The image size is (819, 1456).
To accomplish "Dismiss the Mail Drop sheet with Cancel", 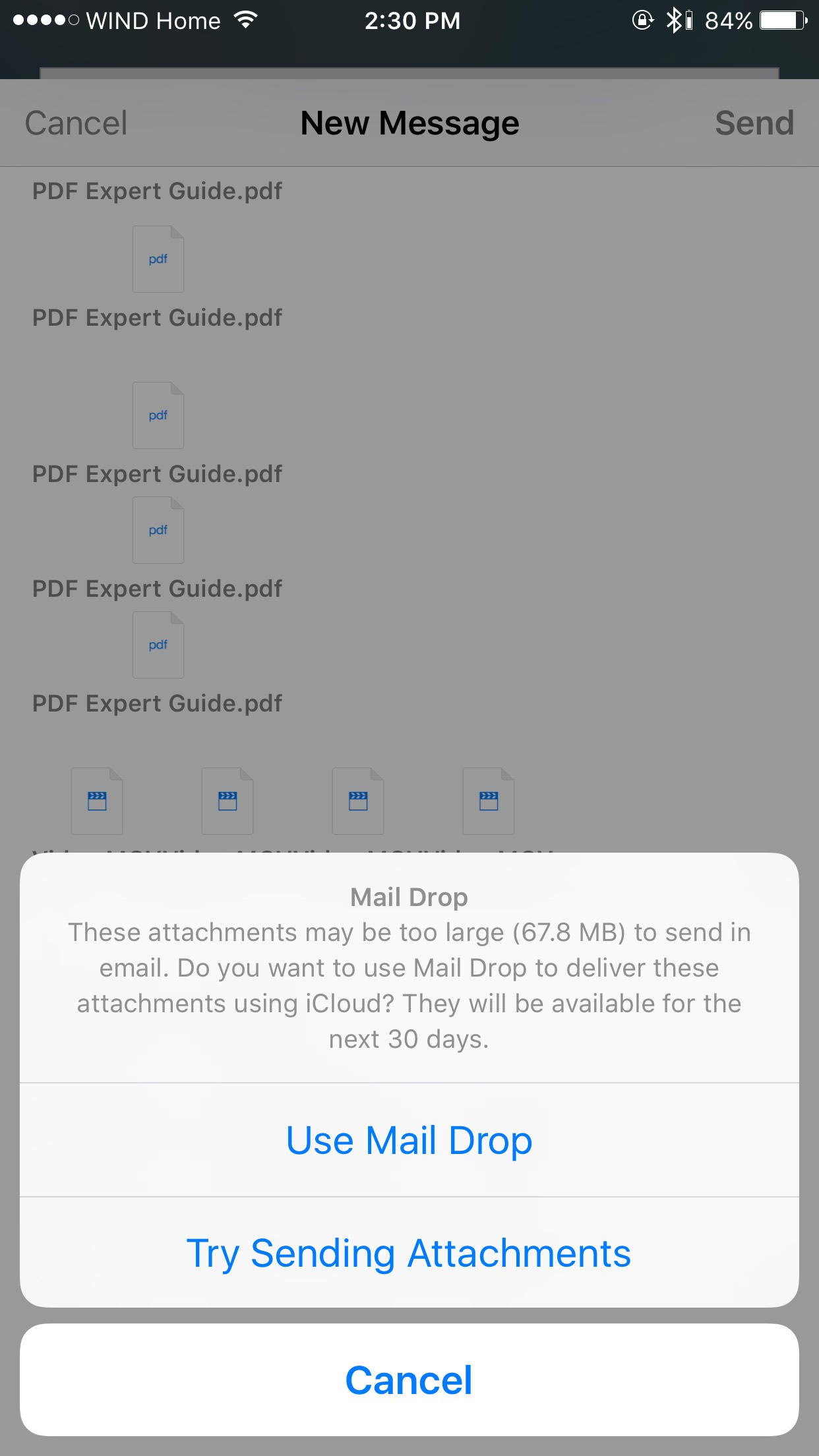I will click(409, 1380).
